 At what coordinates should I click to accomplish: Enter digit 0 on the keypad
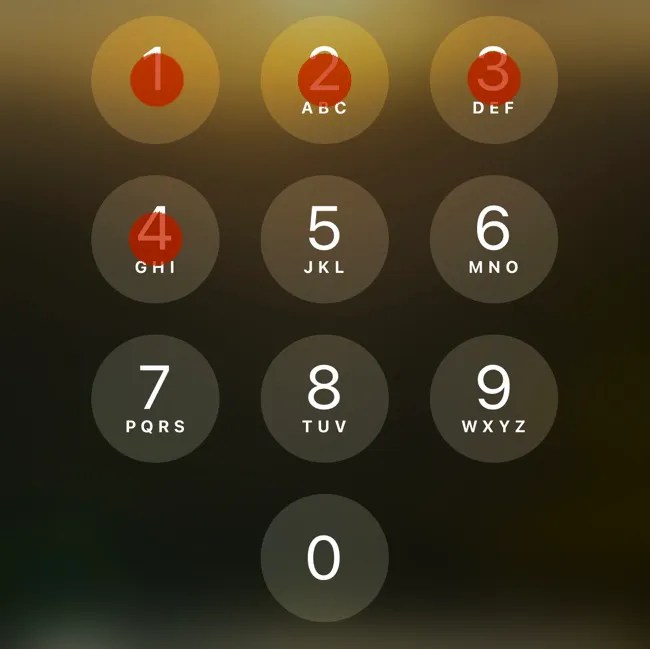click(x=324, y=557)
